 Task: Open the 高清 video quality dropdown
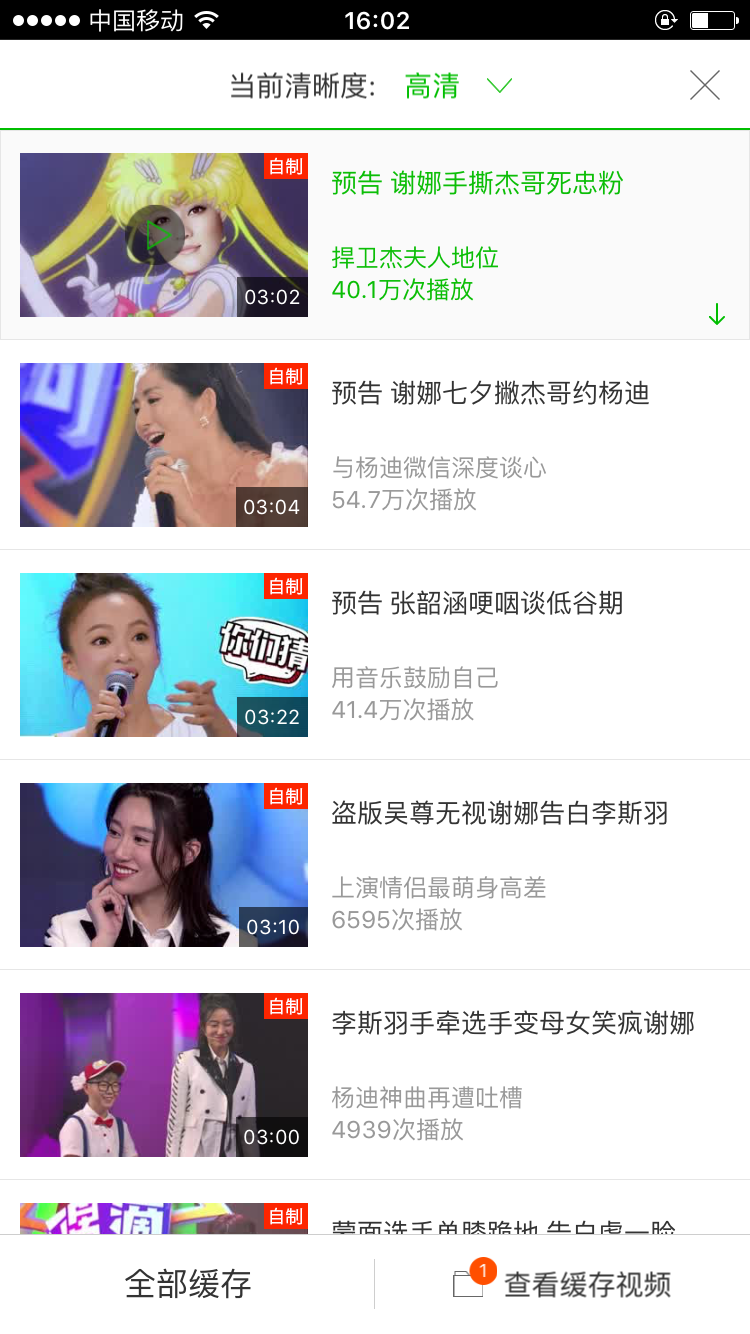point(432,85)
